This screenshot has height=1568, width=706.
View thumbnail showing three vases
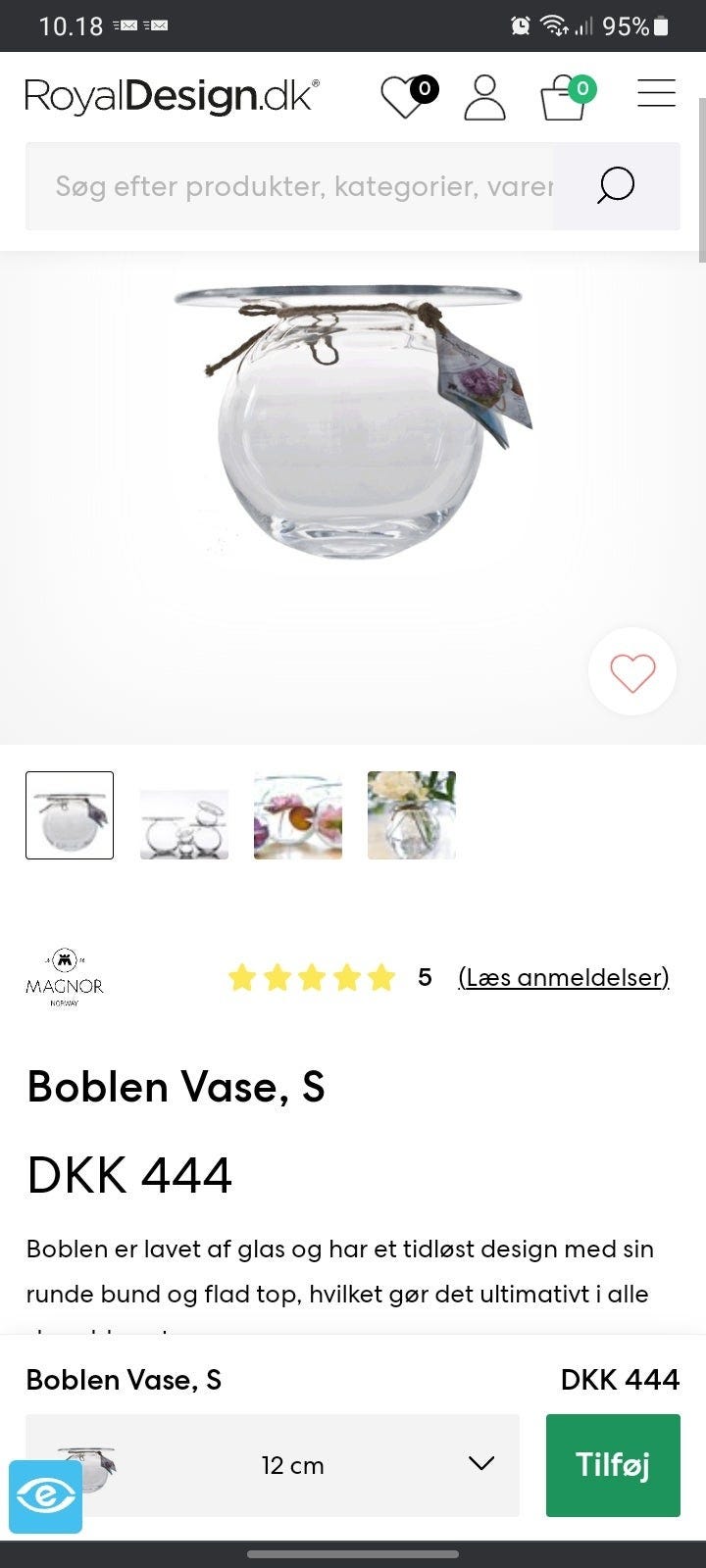[x=184, y=815]
